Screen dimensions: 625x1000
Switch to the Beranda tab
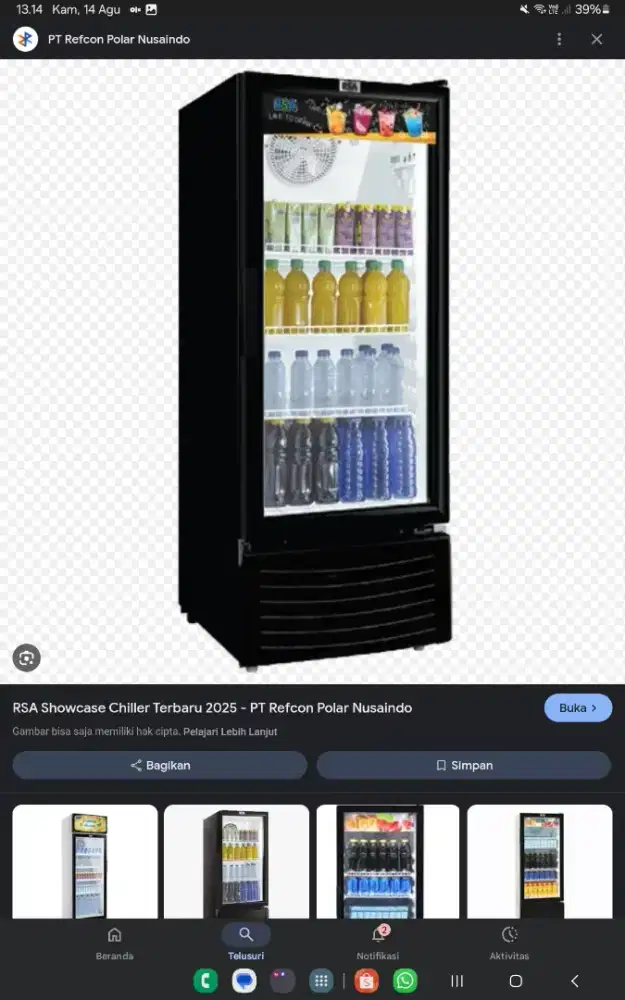[x=114, y=942]
